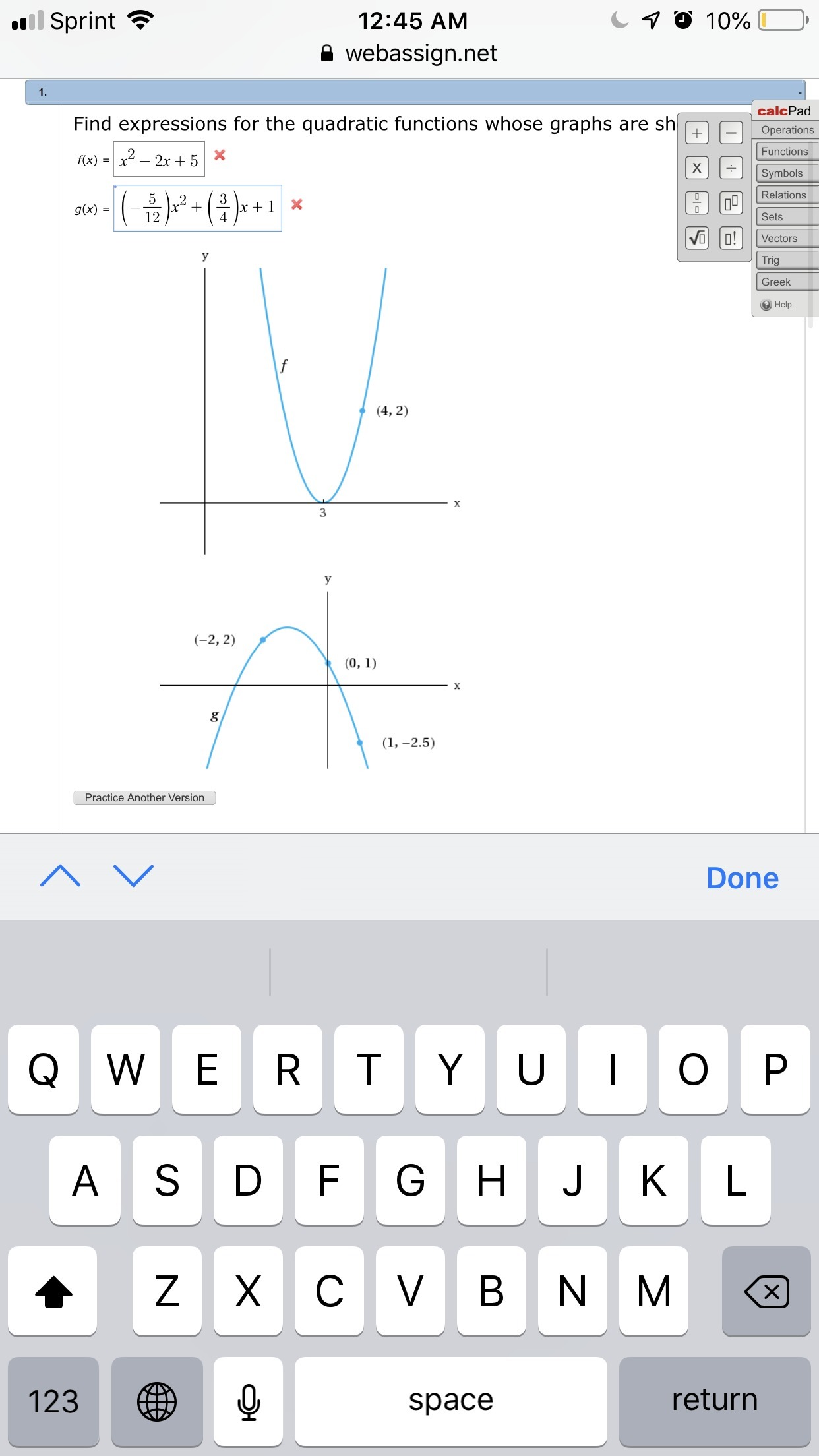The height and width of the screenshot is (1456, 819).
Task: Insert a fraction template from calcPad
Action: point(697,203)
